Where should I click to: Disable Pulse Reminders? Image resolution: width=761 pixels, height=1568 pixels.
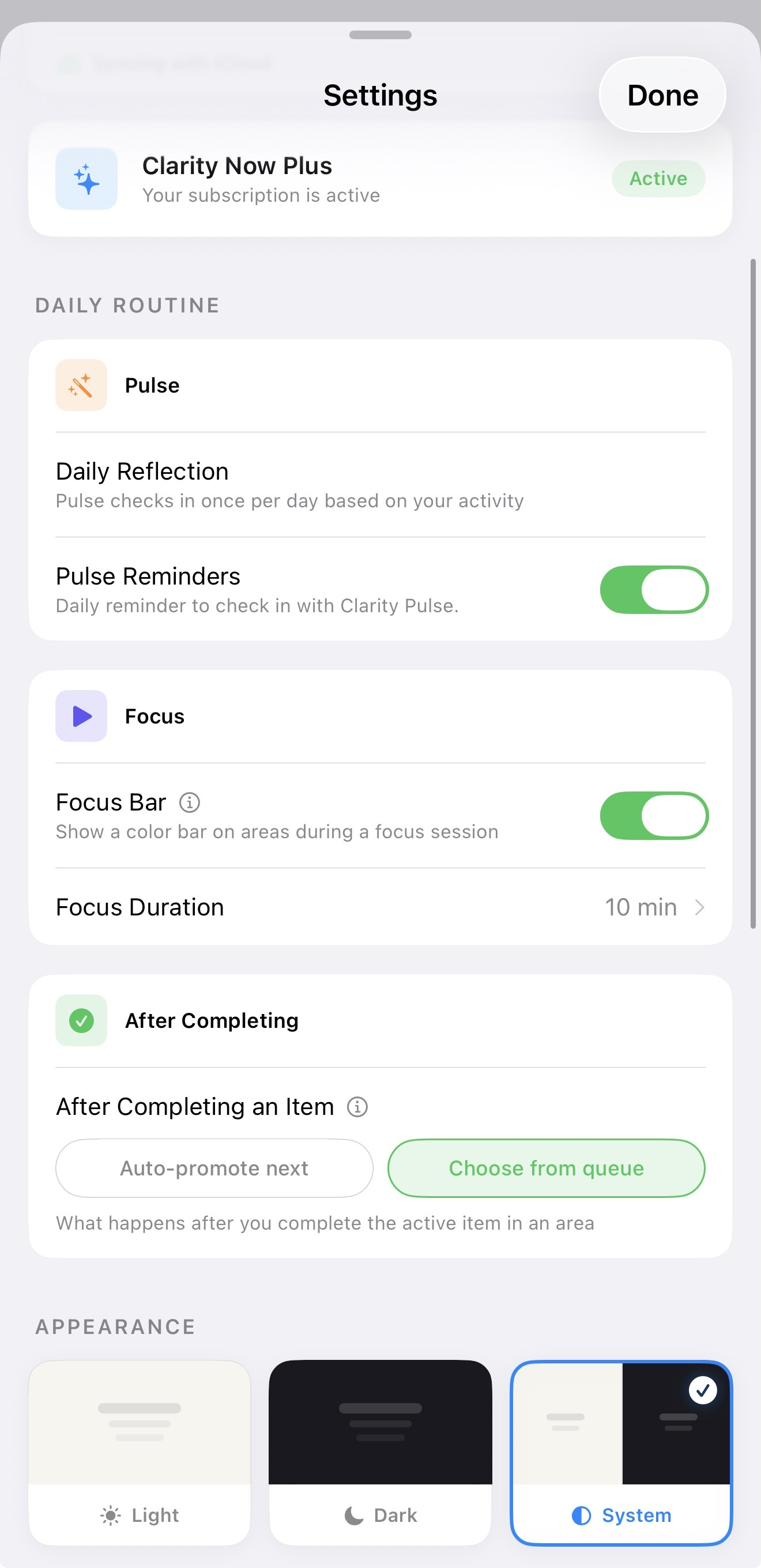point(654,589)
